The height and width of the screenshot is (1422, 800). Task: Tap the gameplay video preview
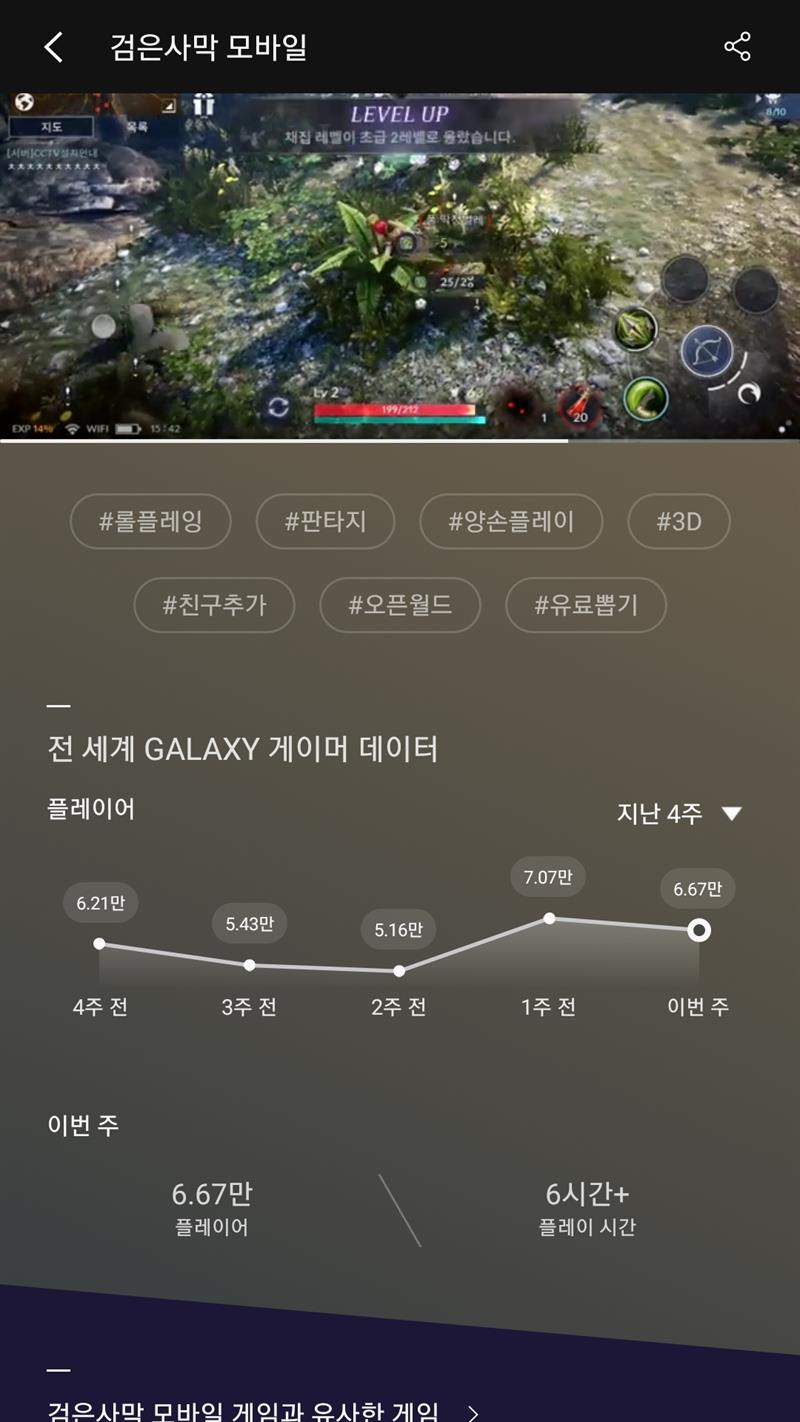(400, 266)
